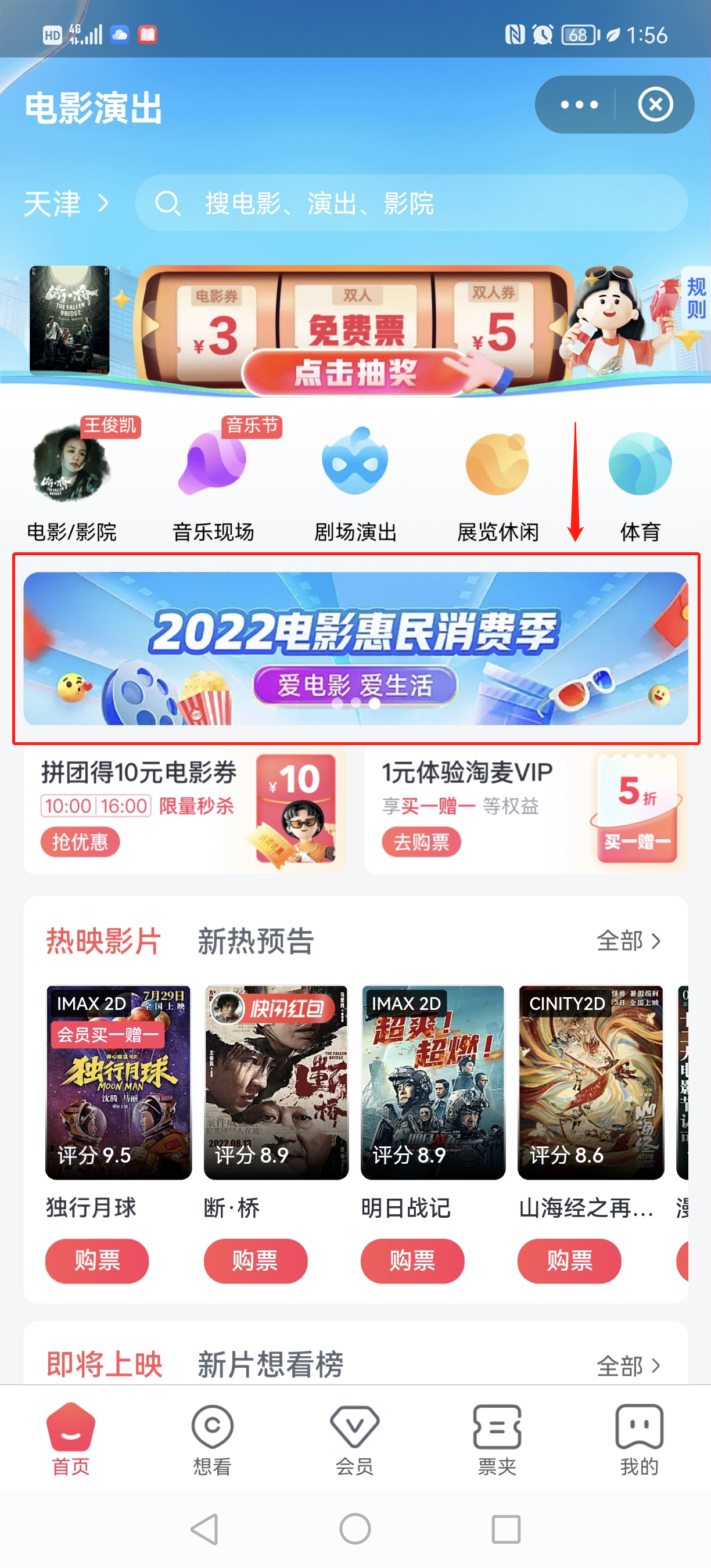Go to the 我的 profile tab
Viewport: 711px width, 1568px height.
[639, 1440]
